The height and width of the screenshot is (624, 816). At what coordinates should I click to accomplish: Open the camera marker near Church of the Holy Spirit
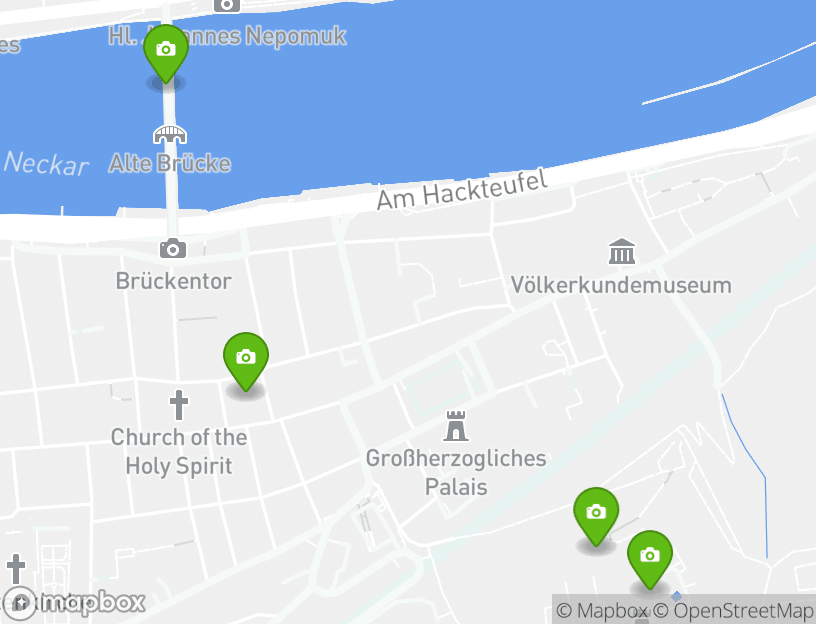point(245,358)
